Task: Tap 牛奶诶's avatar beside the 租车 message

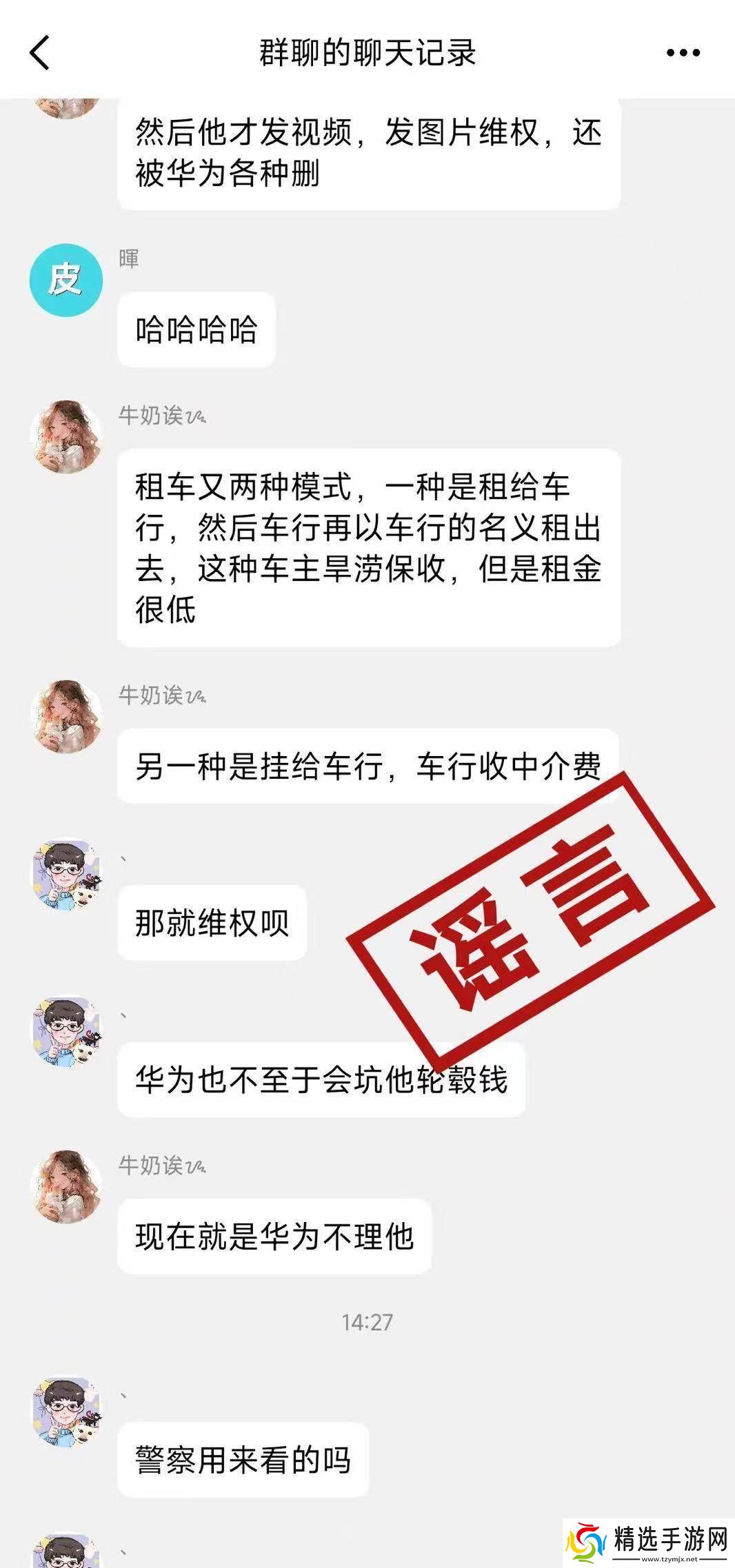Action: 66,437
